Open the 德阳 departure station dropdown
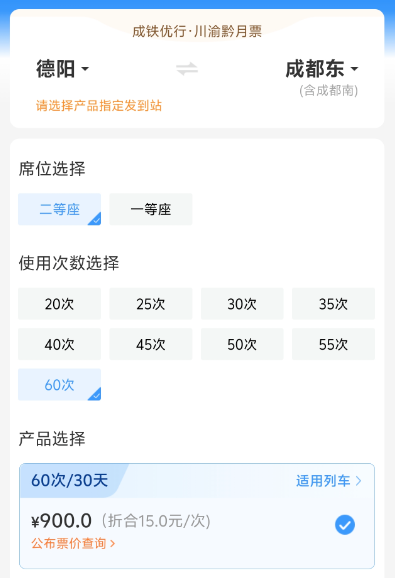 [62, 69]
